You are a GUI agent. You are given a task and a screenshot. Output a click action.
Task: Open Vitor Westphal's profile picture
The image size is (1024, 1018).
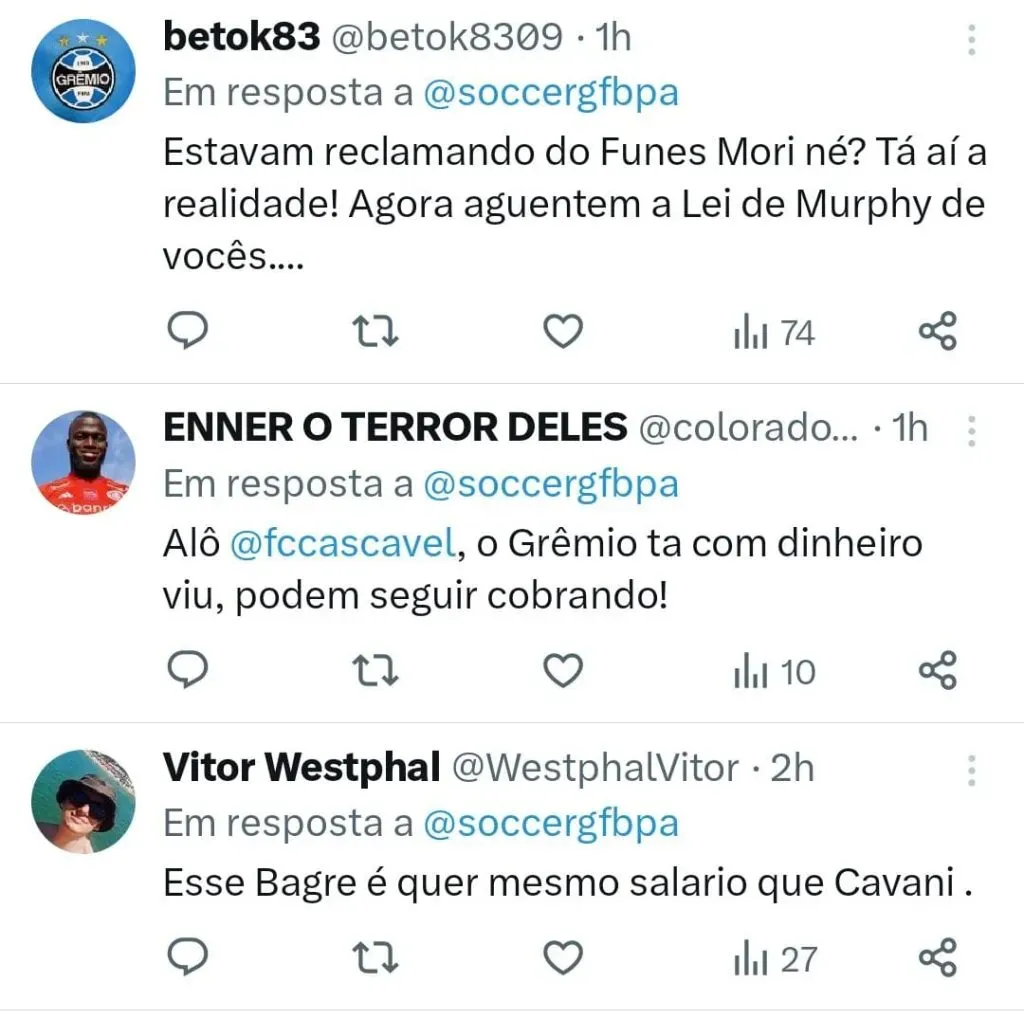pos(83,801)
